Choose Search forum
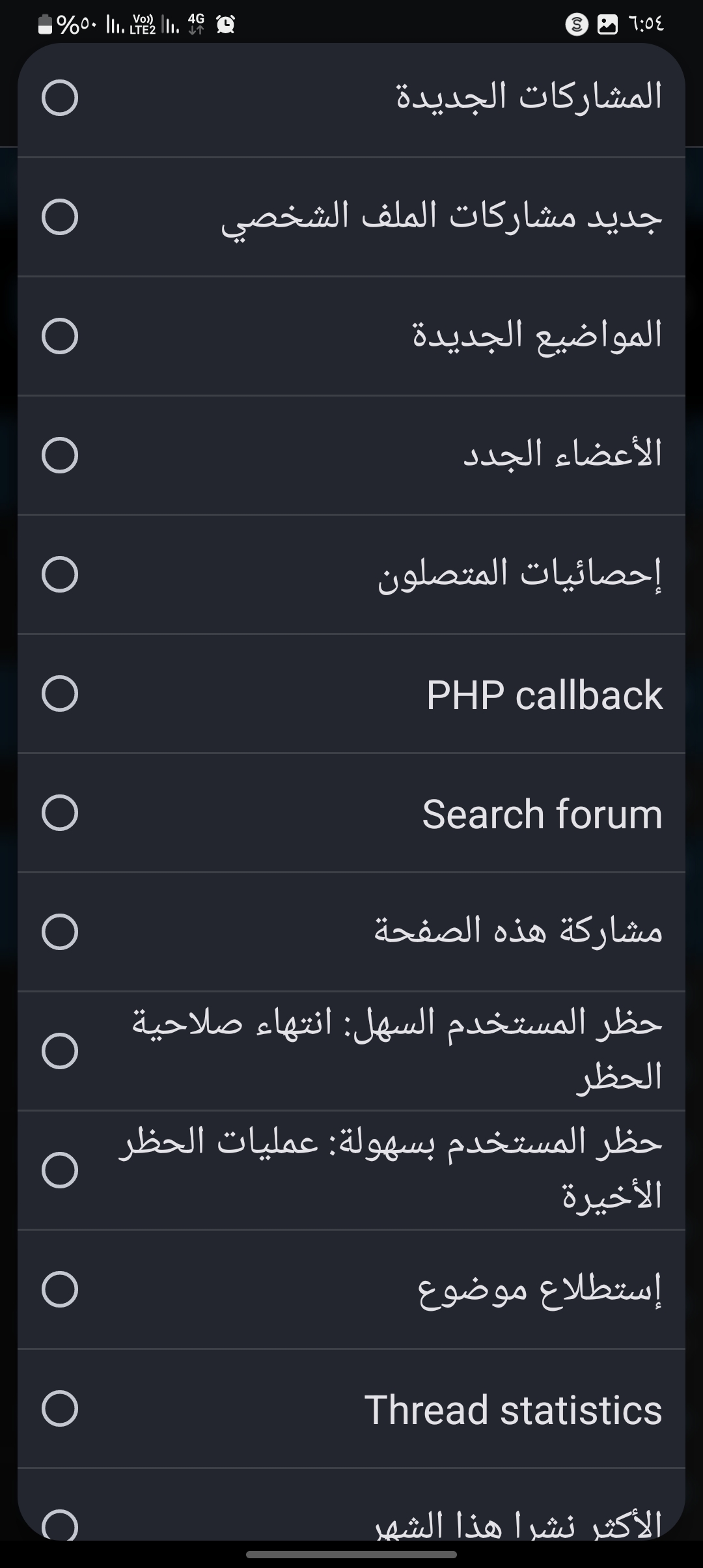 (x=351, y=813)
